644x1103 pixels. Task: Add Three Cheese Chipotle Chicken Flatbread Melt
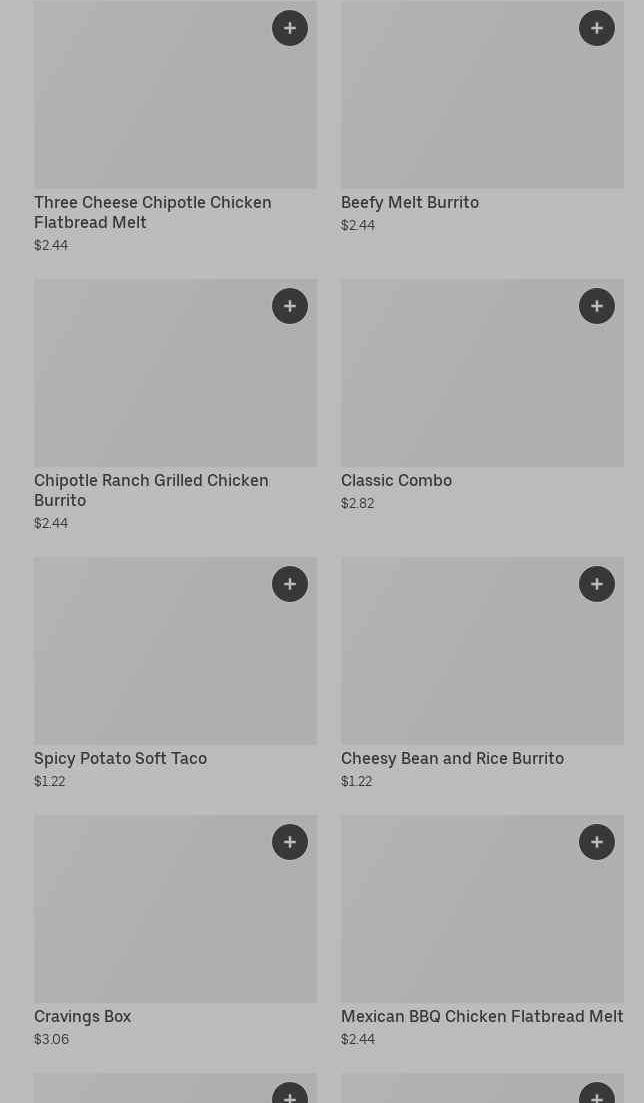tap(290, 28)
